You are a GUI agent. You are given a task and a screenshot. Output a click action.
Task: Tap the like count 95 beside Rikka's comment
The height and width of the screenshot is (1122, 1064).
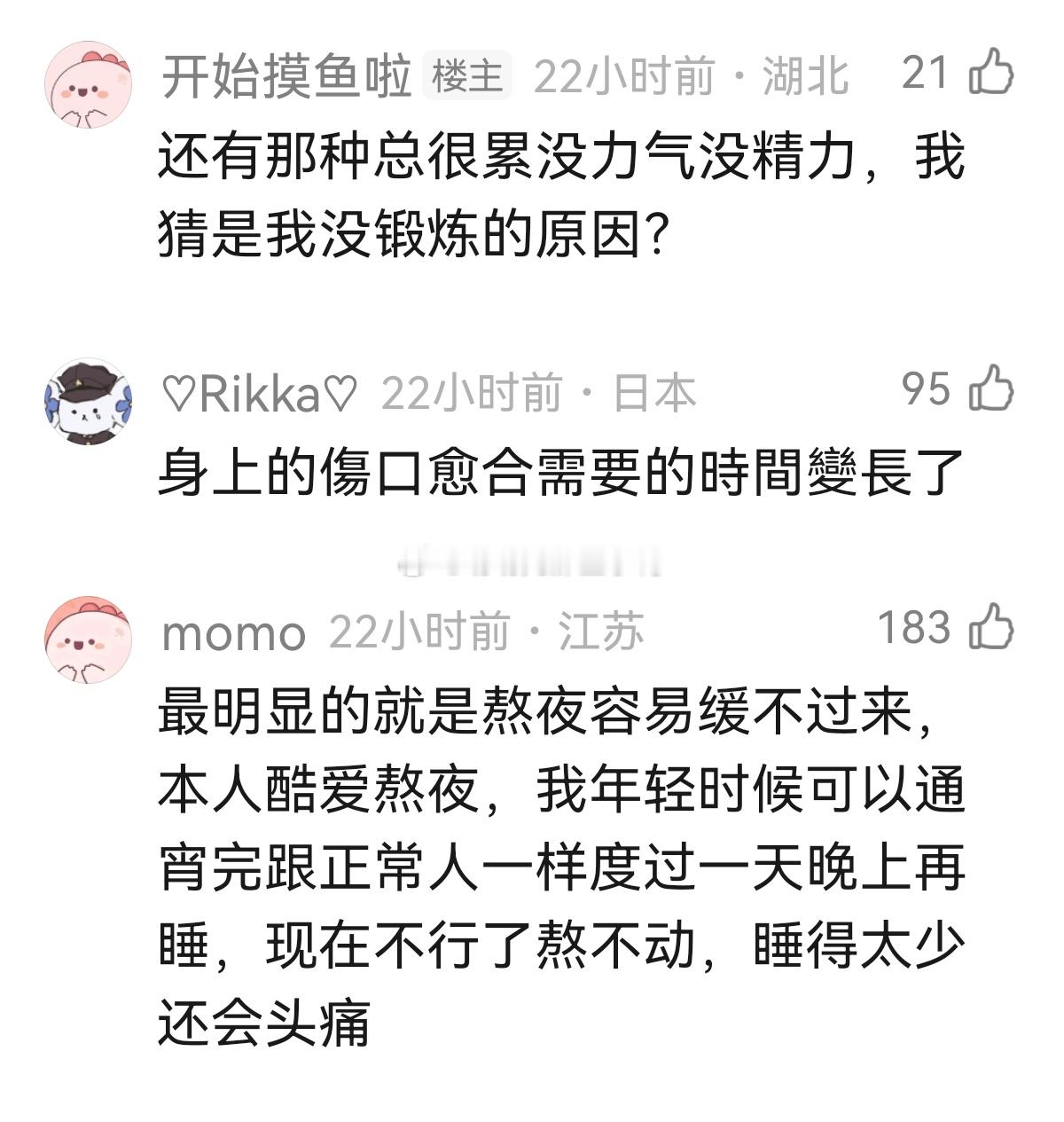click(927, 390)
